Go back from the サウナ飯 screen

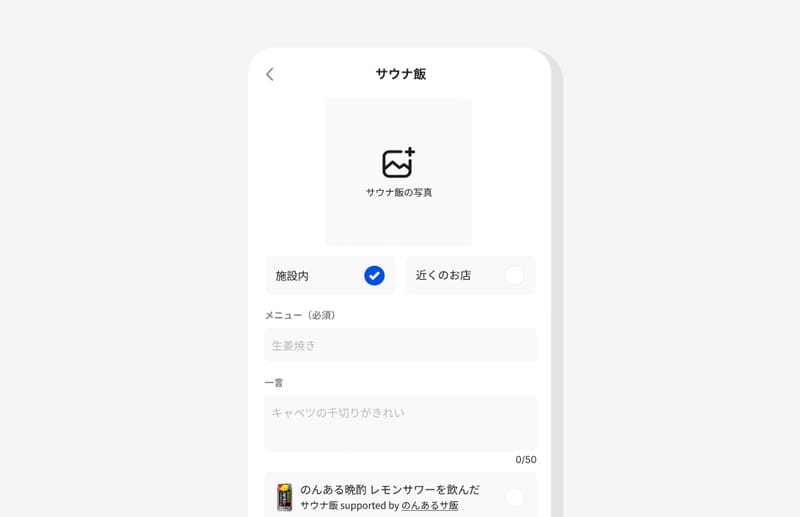[270, 75]
